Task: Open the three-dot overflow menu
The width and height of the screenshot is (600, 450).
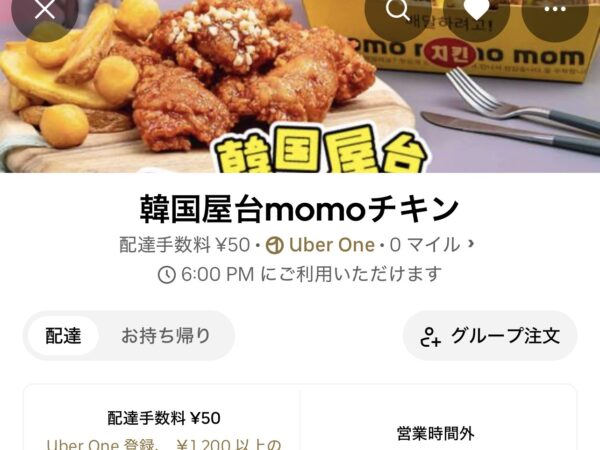Action: pos(554,10)
